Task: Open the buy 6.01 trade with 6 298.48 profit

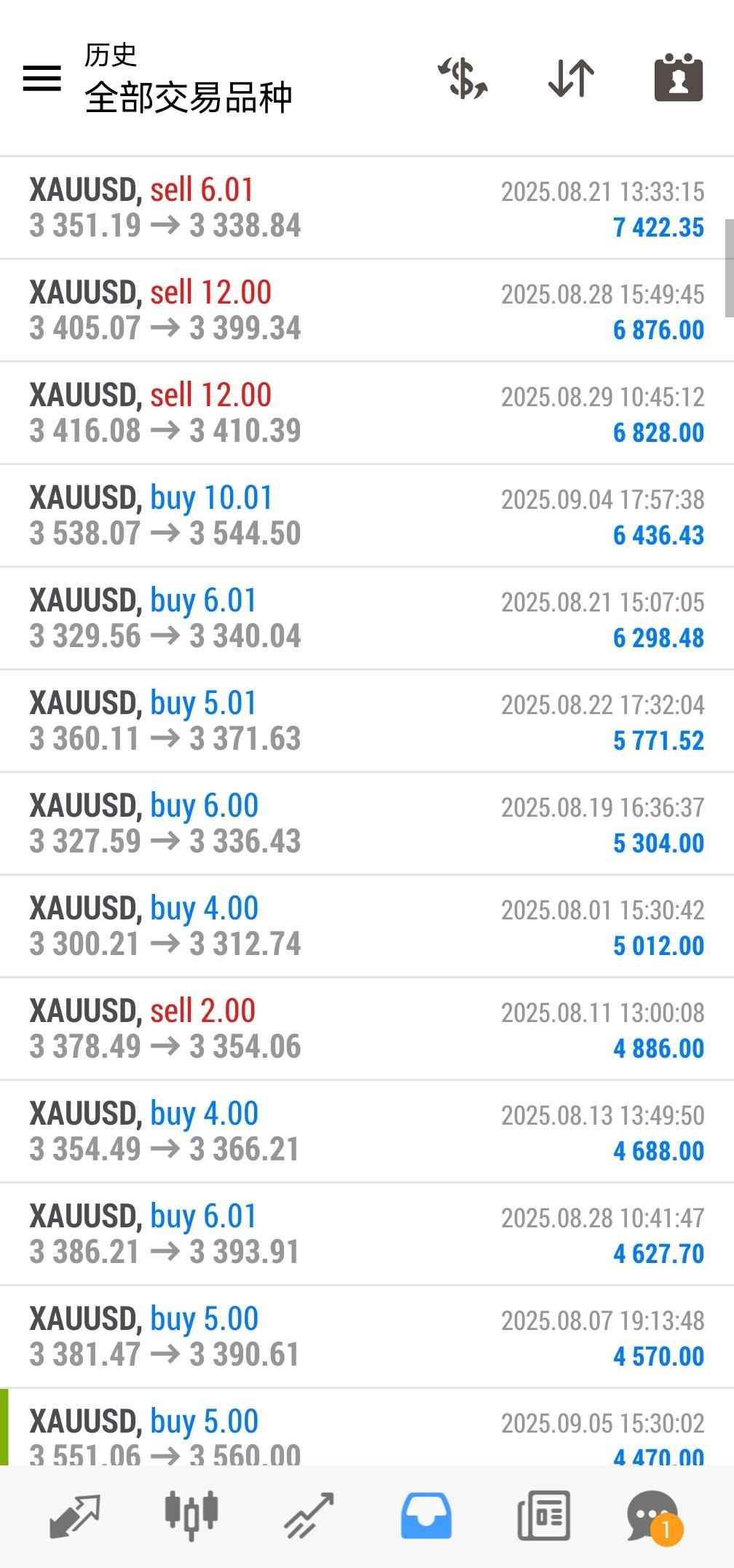Action: 367,619
